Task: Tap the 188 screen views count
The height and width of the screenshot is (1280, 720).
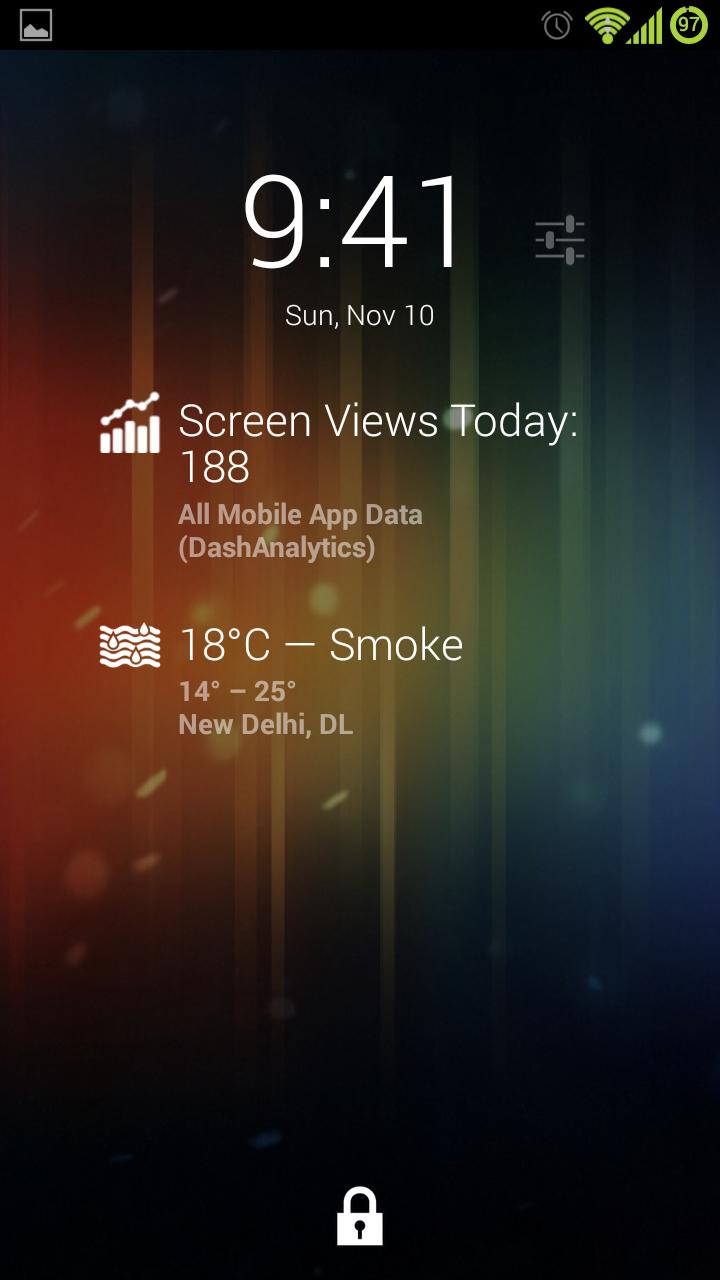Action: 211,468
